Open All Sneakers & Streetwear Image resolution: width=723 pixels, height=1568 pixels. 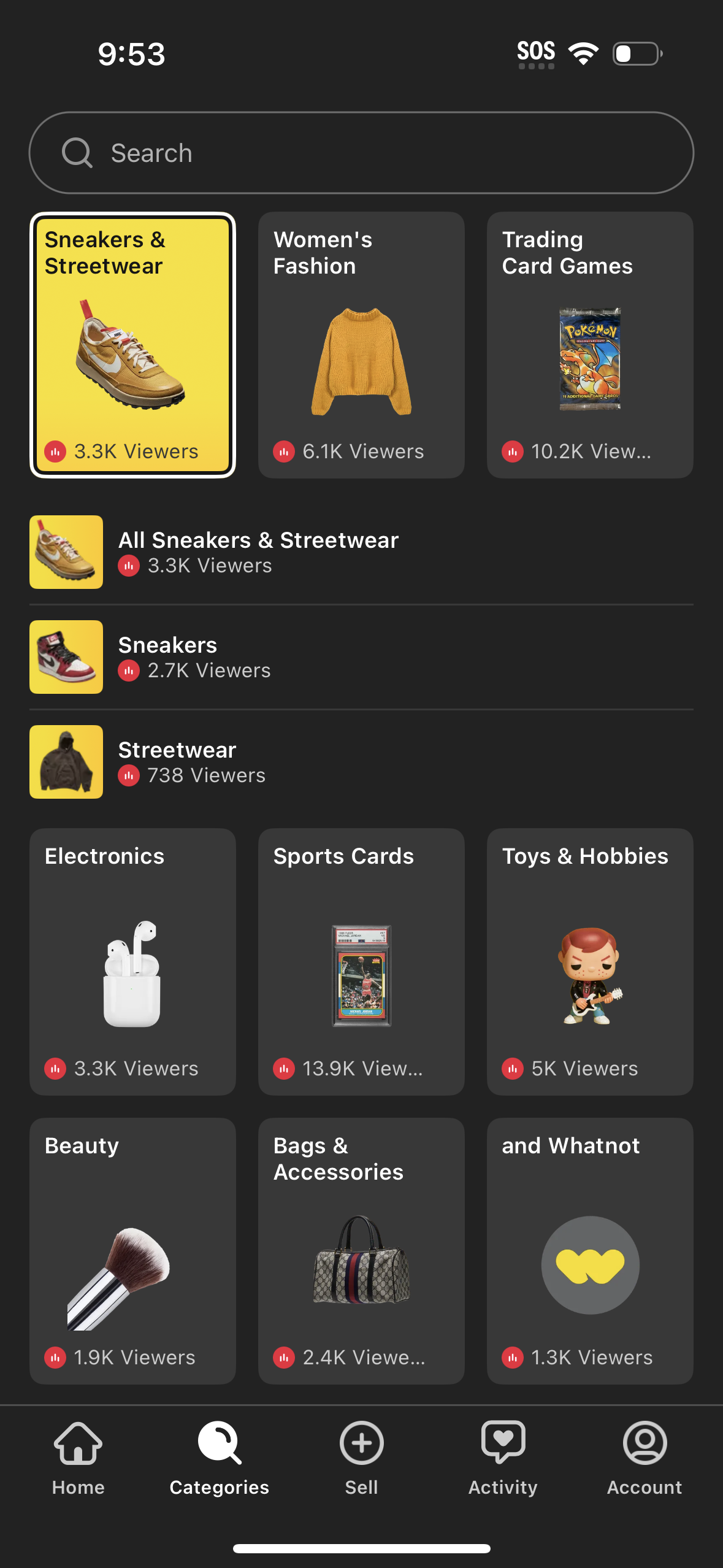pyautogui.click(x=258, y=551)
